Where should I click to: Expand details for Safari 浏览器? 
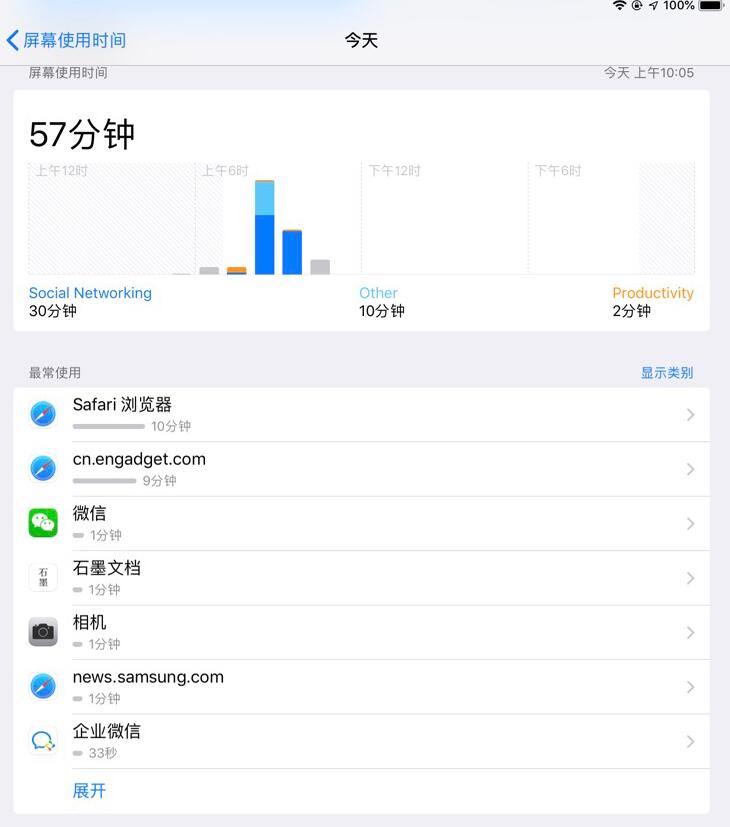click(690, 413)
